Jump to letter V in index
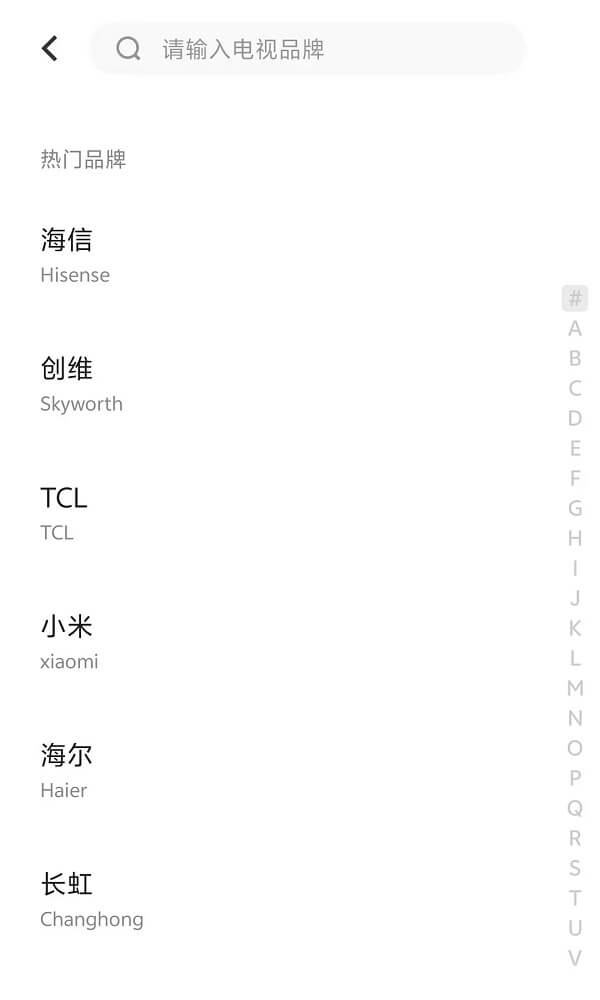 coord(575,958)
